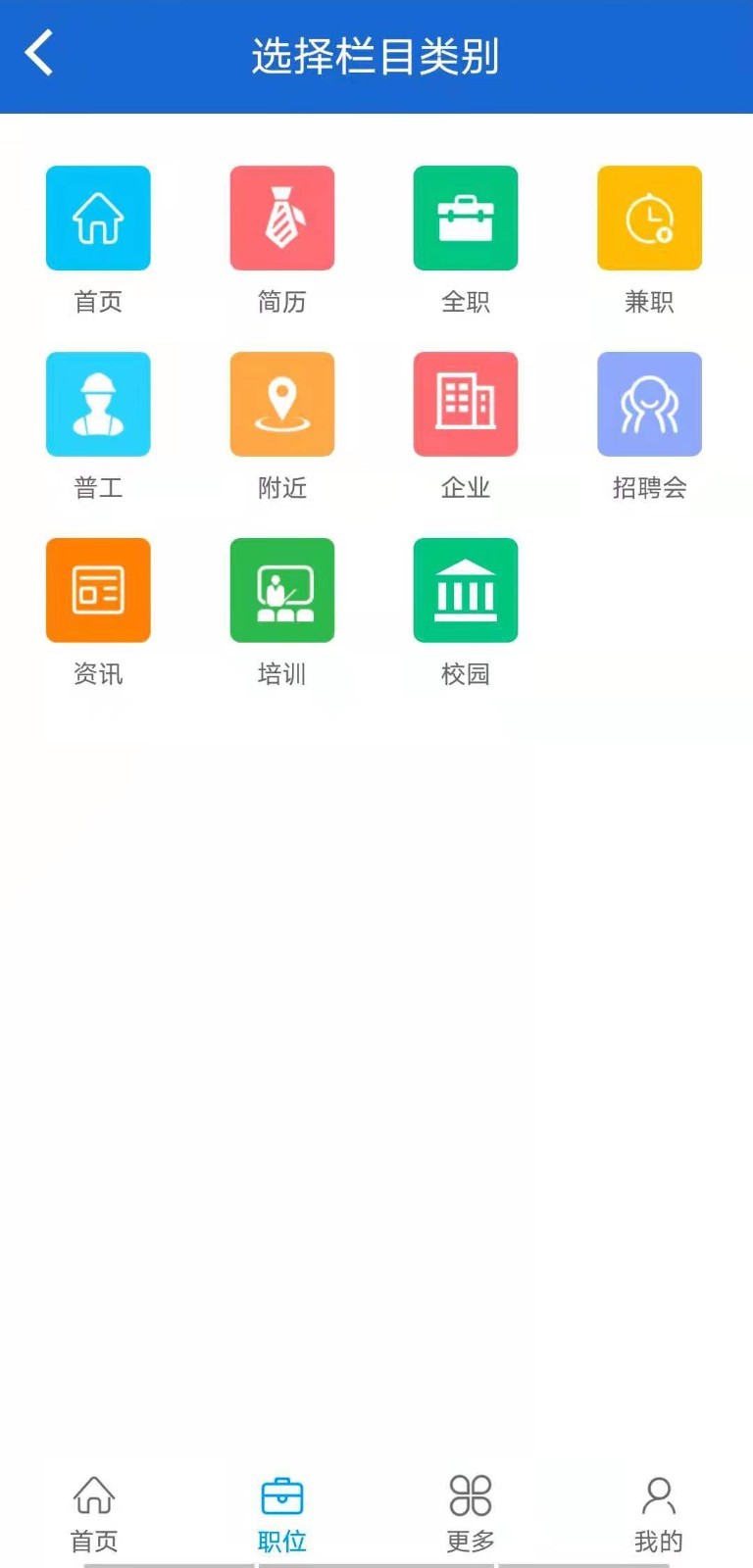
Task: Open the 附近 nearby location pin icon
Action: [282, 404]
